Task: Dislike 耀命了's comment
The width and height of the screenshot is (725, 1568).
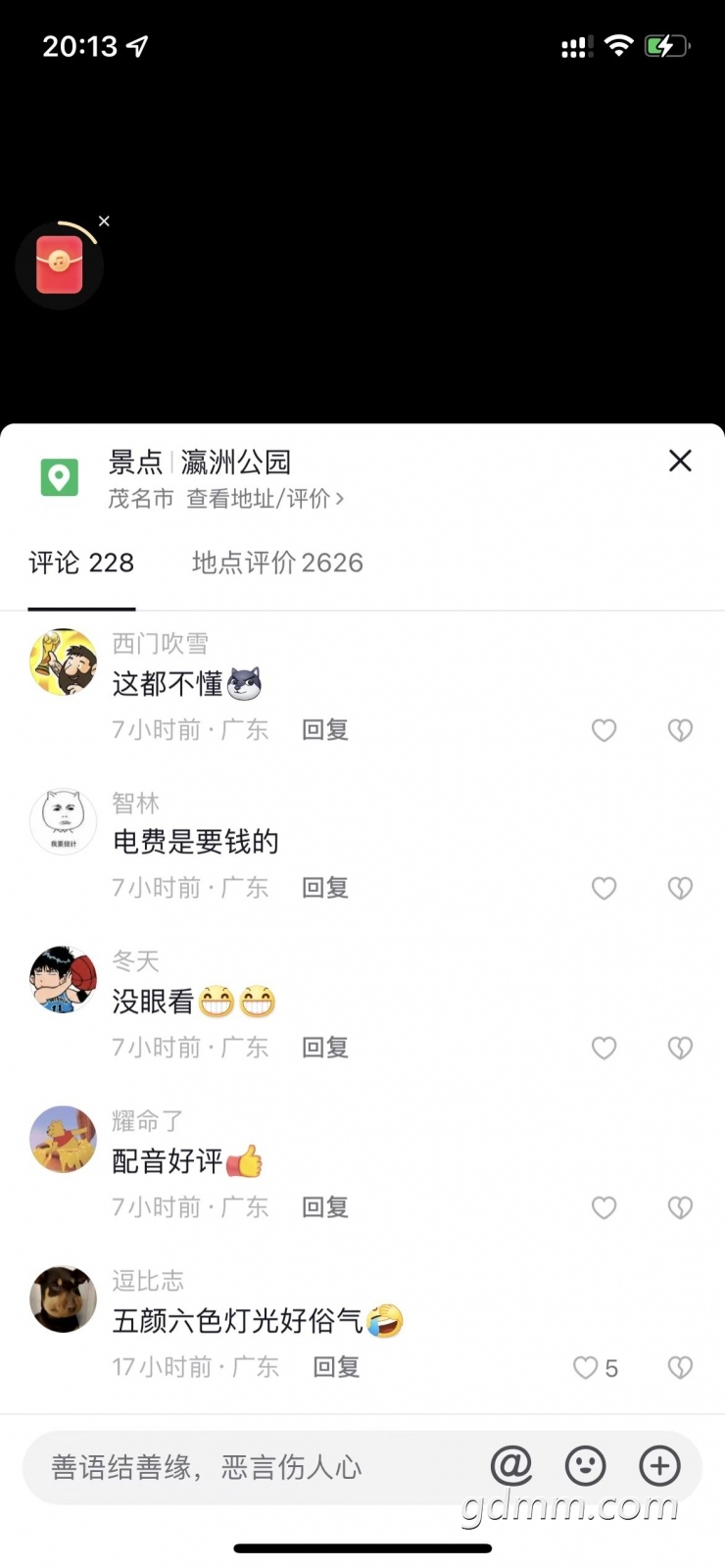Action: [x=680, y=1207]
